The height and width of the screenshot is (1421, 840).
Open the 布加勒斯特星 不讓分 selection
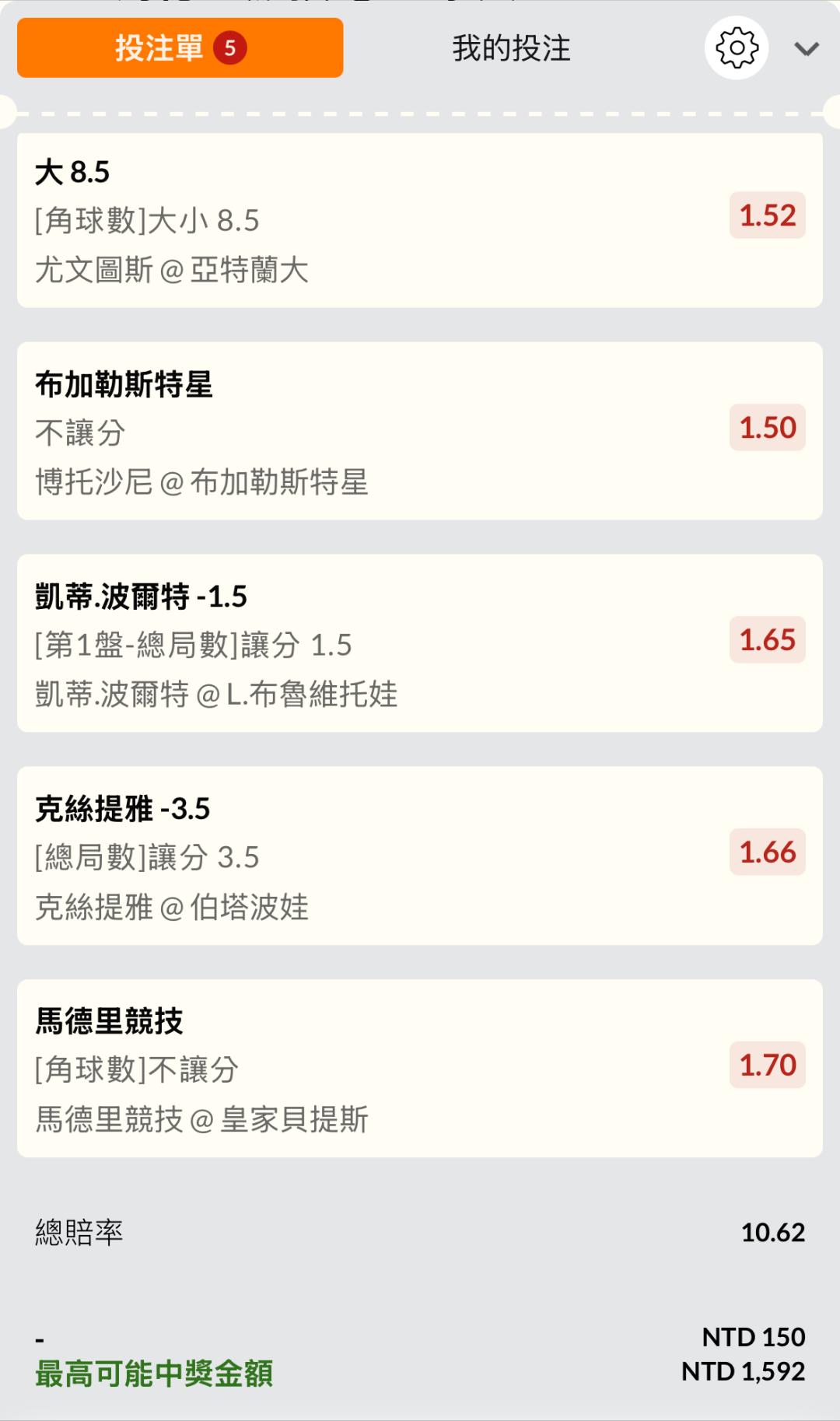[420, 432]
